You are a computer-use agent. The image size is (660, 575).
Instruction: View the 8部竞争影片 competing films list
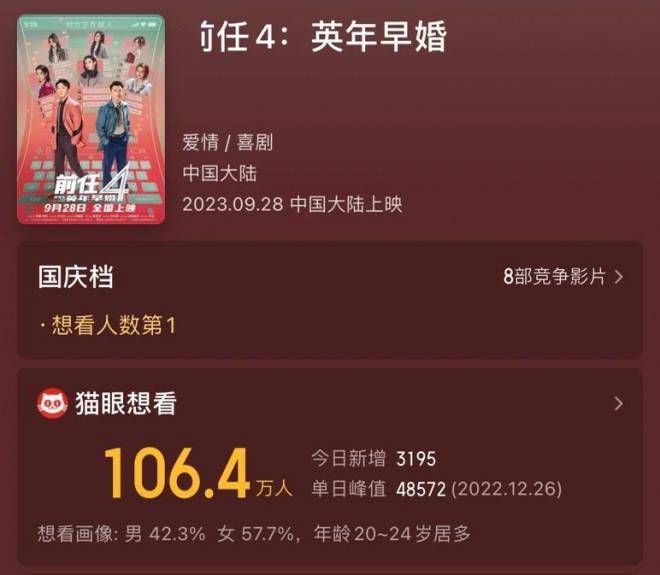point(562,277)
